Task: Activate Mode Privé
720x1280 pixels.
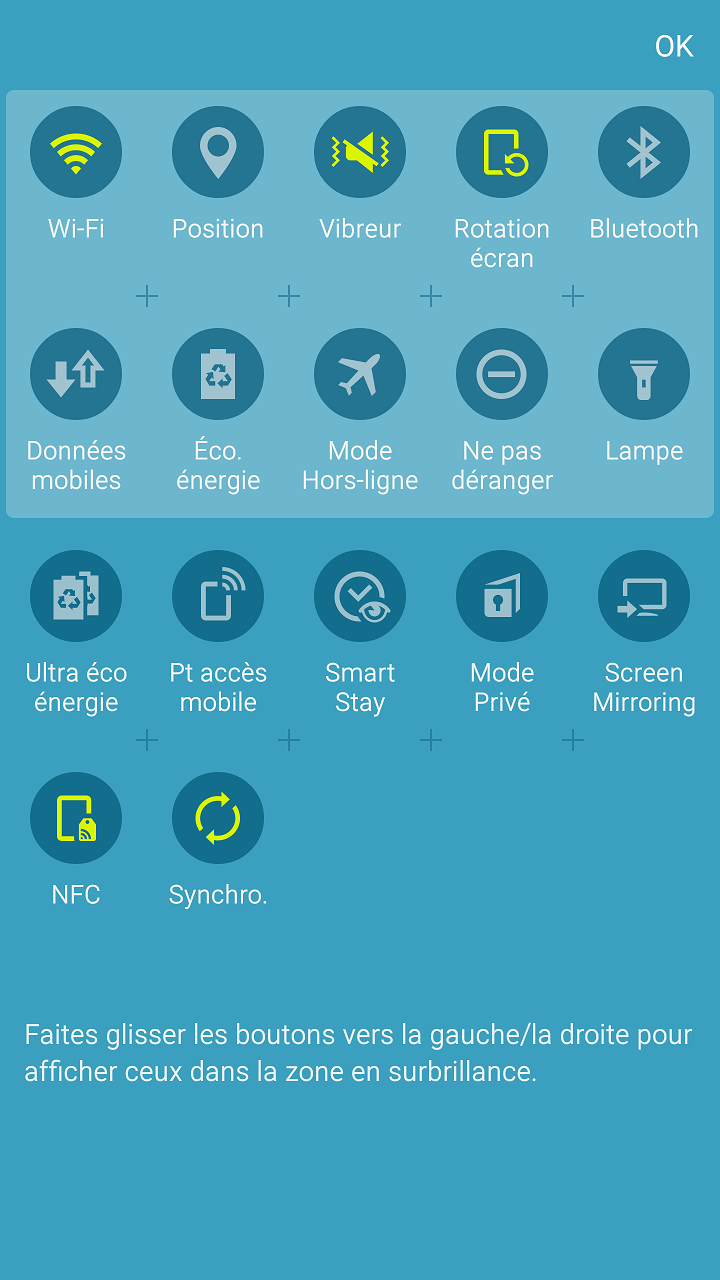Action: coord(502,597)
